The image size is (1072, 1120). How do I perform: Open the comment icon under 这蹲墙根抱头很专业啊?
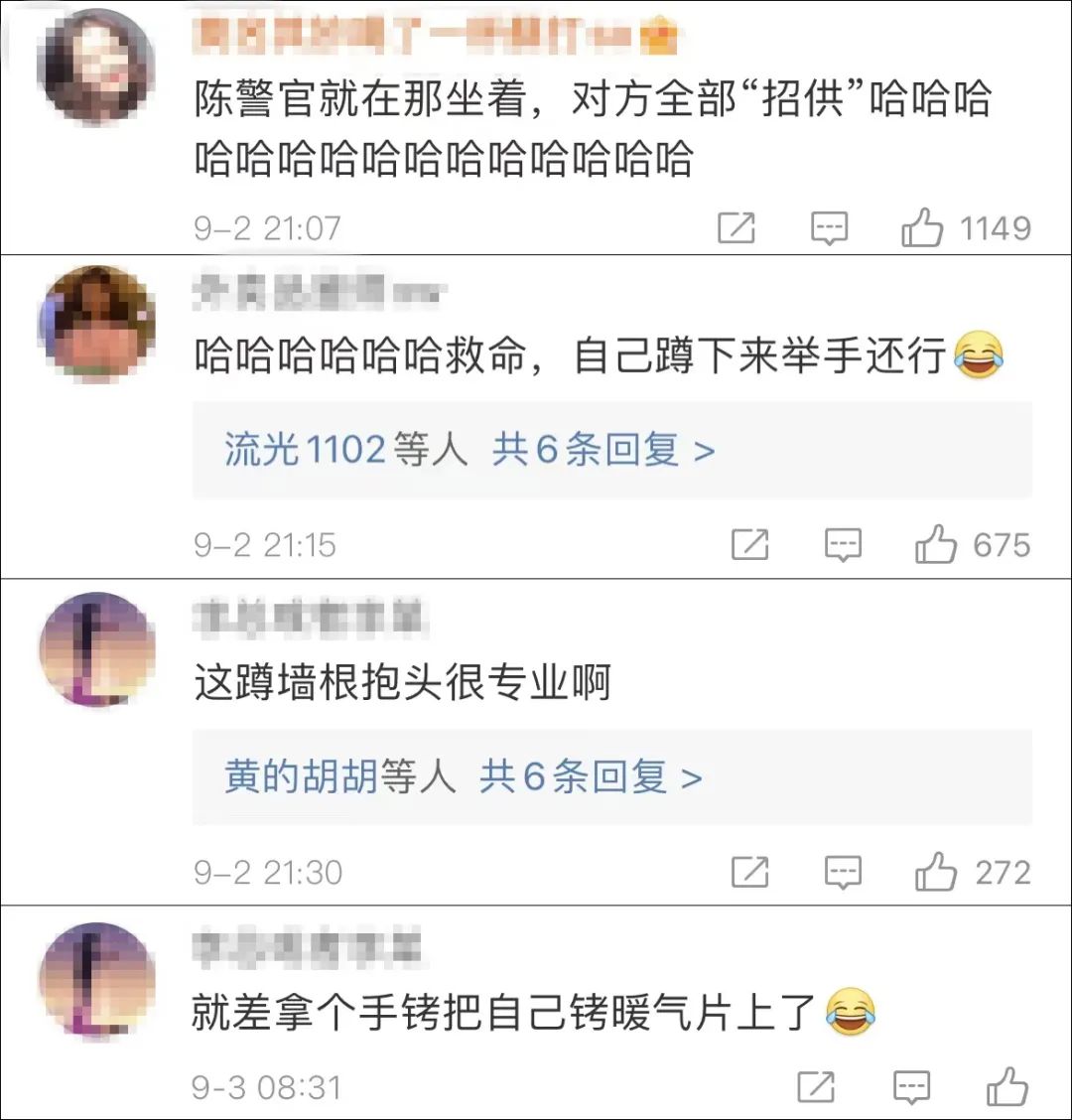click(x=841, y=873)
